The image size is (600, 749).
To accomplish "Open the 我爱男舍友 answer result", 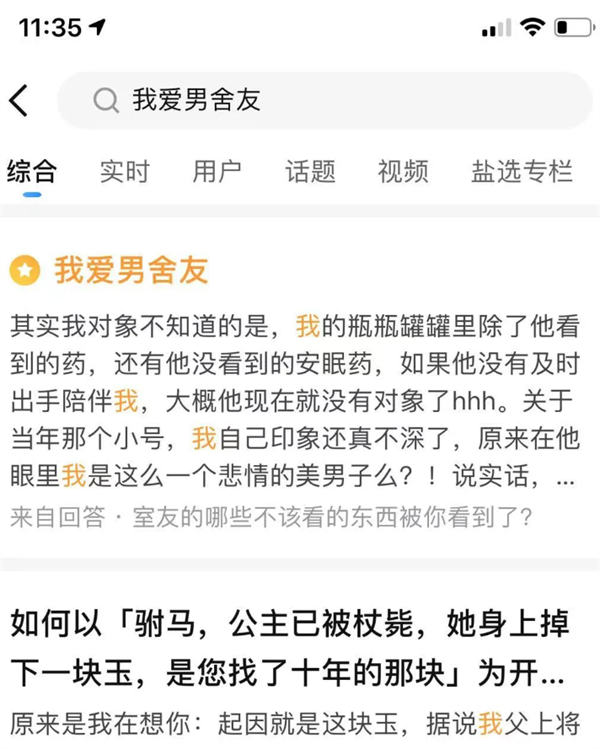I will pos(130,270).
